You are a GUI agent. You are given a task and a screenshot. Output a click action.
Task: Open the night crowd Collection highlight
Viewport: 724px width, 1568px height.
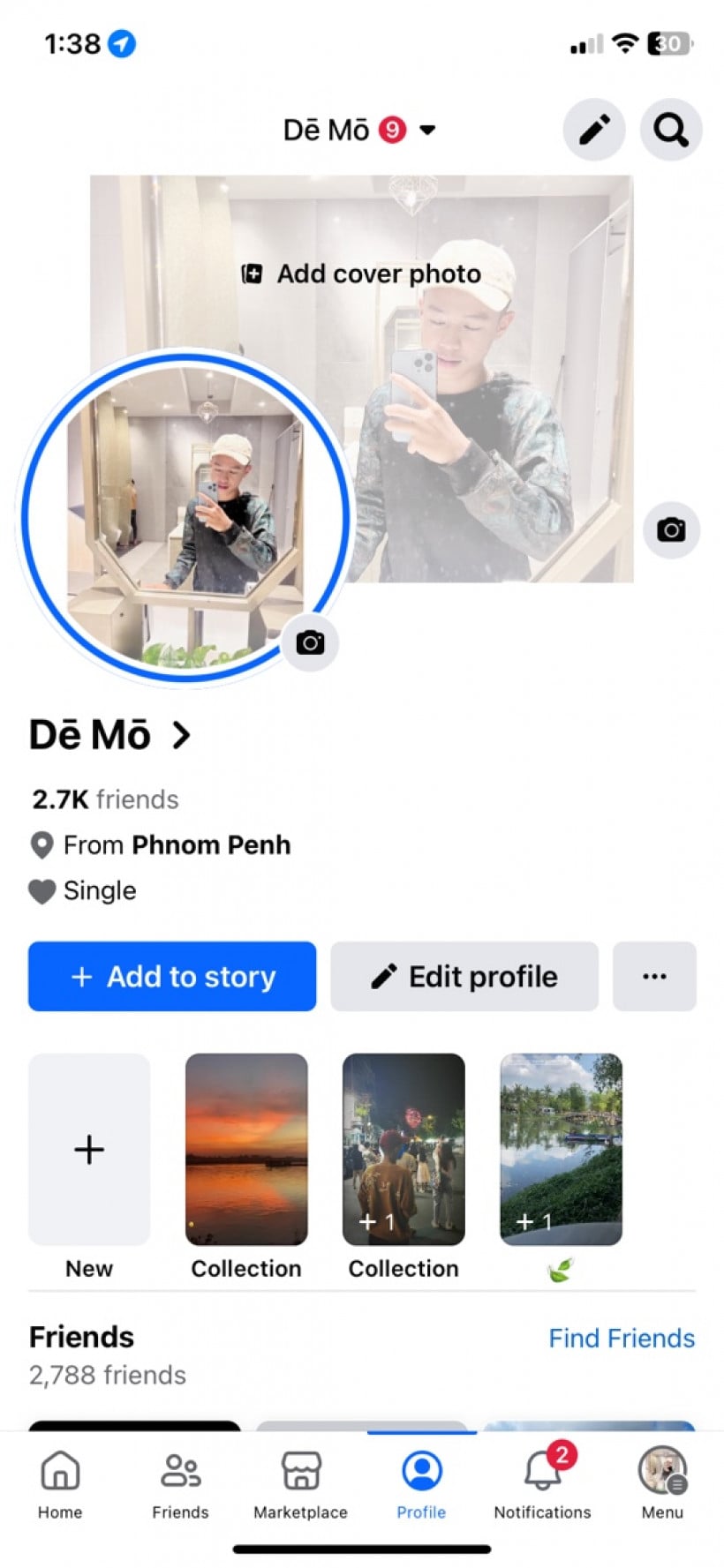coord(403,1149)
